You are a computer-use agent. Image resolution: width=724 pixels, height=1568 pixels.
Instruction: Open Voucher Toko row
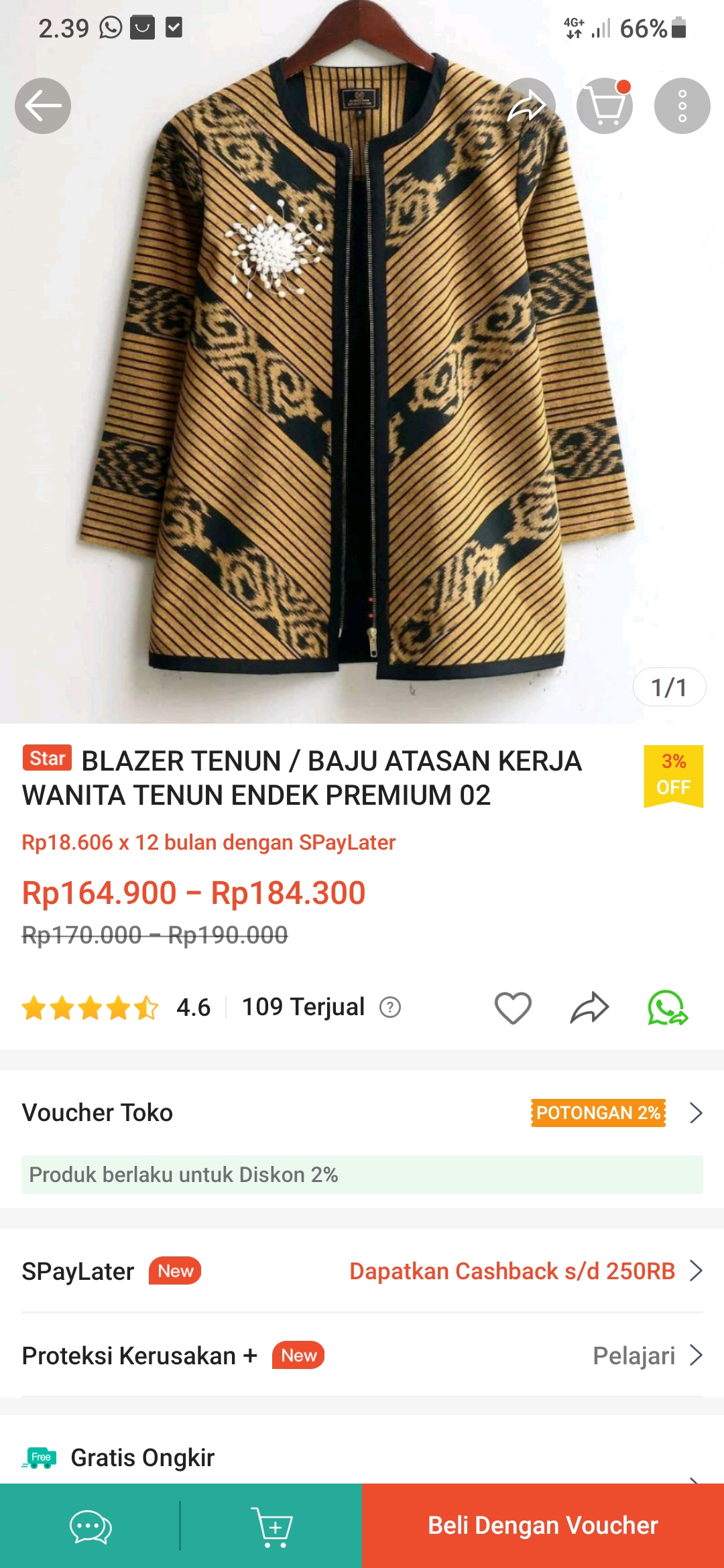362,1112
